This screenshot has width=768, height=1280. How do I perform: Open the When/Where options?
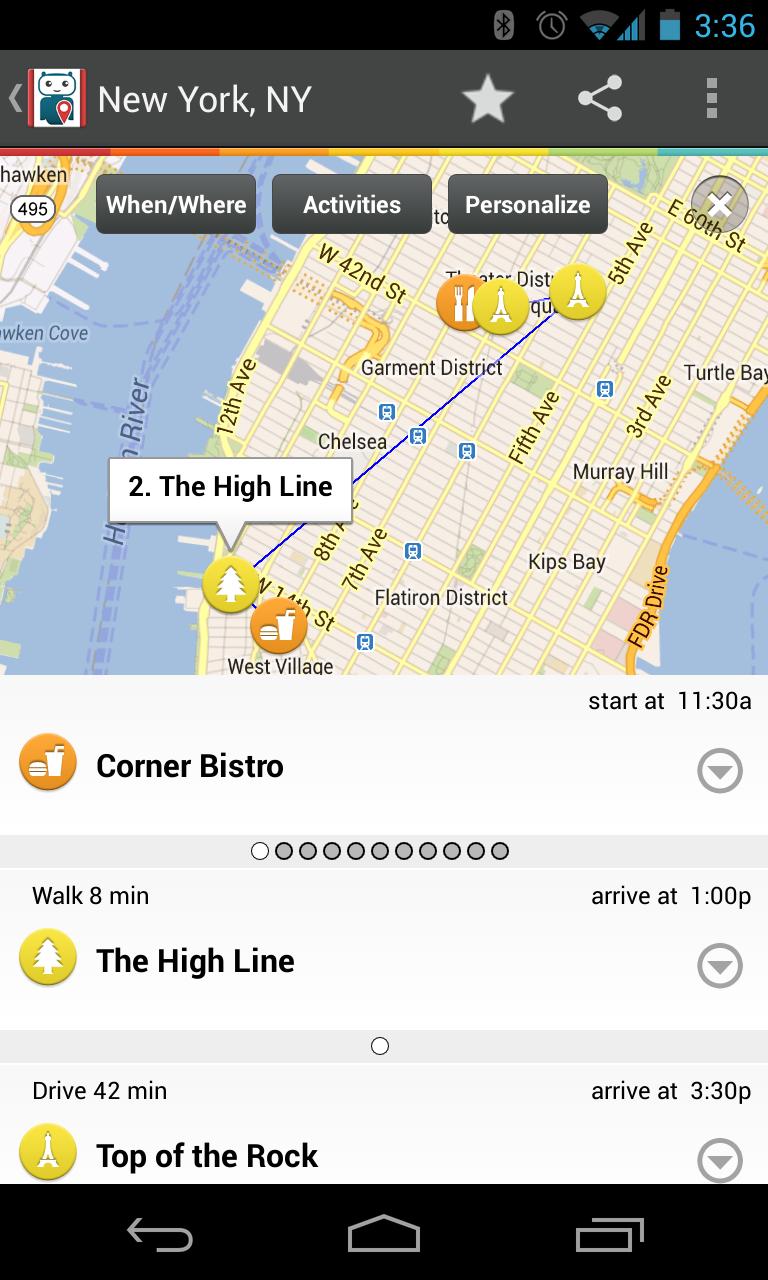pos(176,205)
